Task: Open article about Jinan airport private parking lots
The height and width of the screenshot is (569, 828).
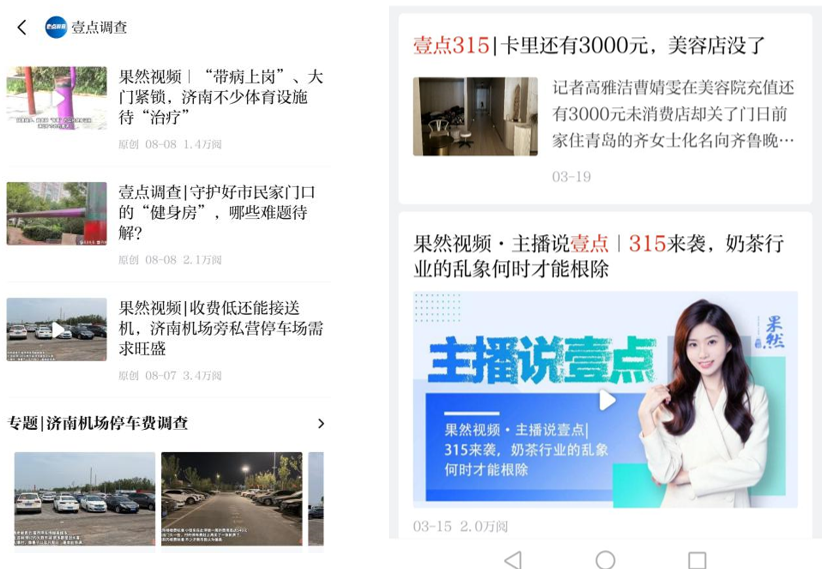Action: click(x=220, y=328)
